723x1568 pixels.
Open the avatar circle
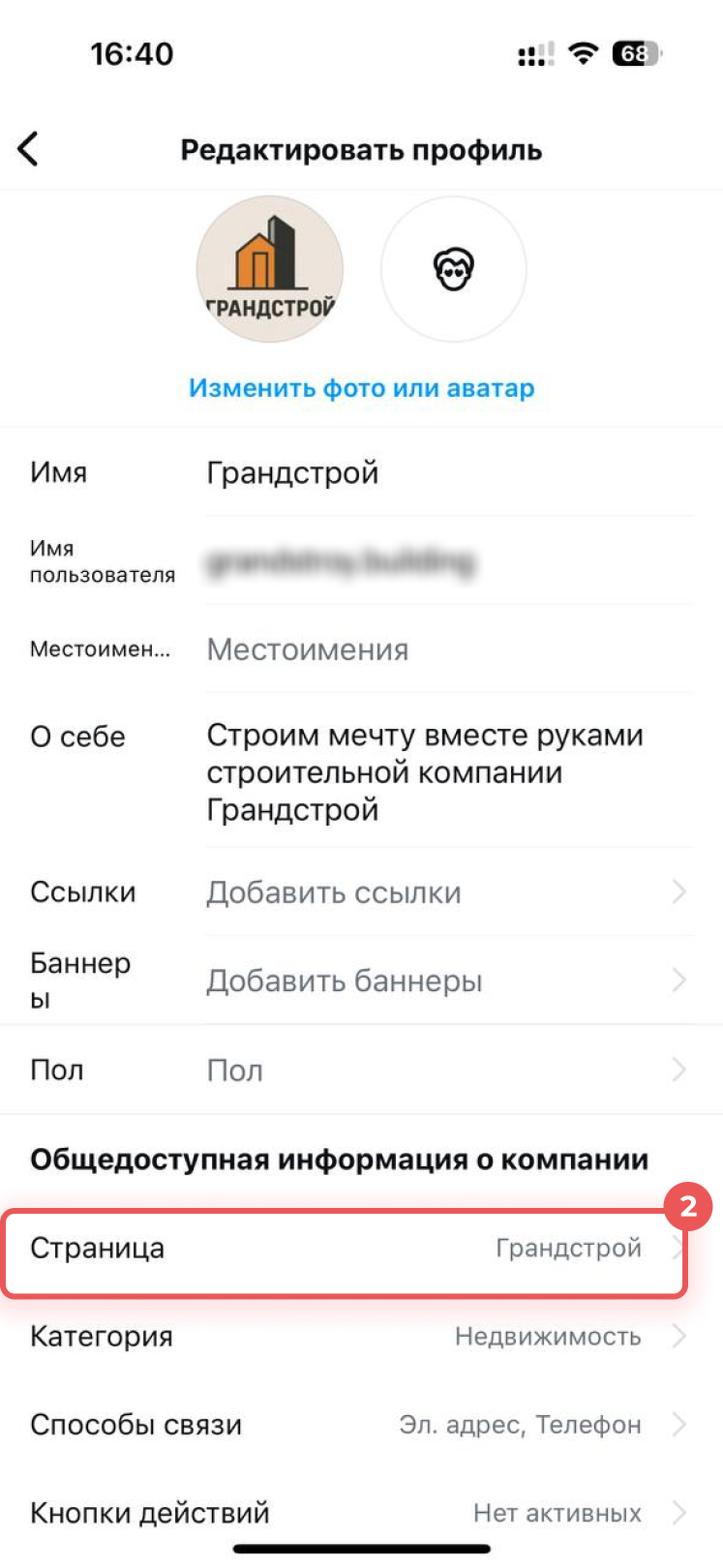click(454, 269)
